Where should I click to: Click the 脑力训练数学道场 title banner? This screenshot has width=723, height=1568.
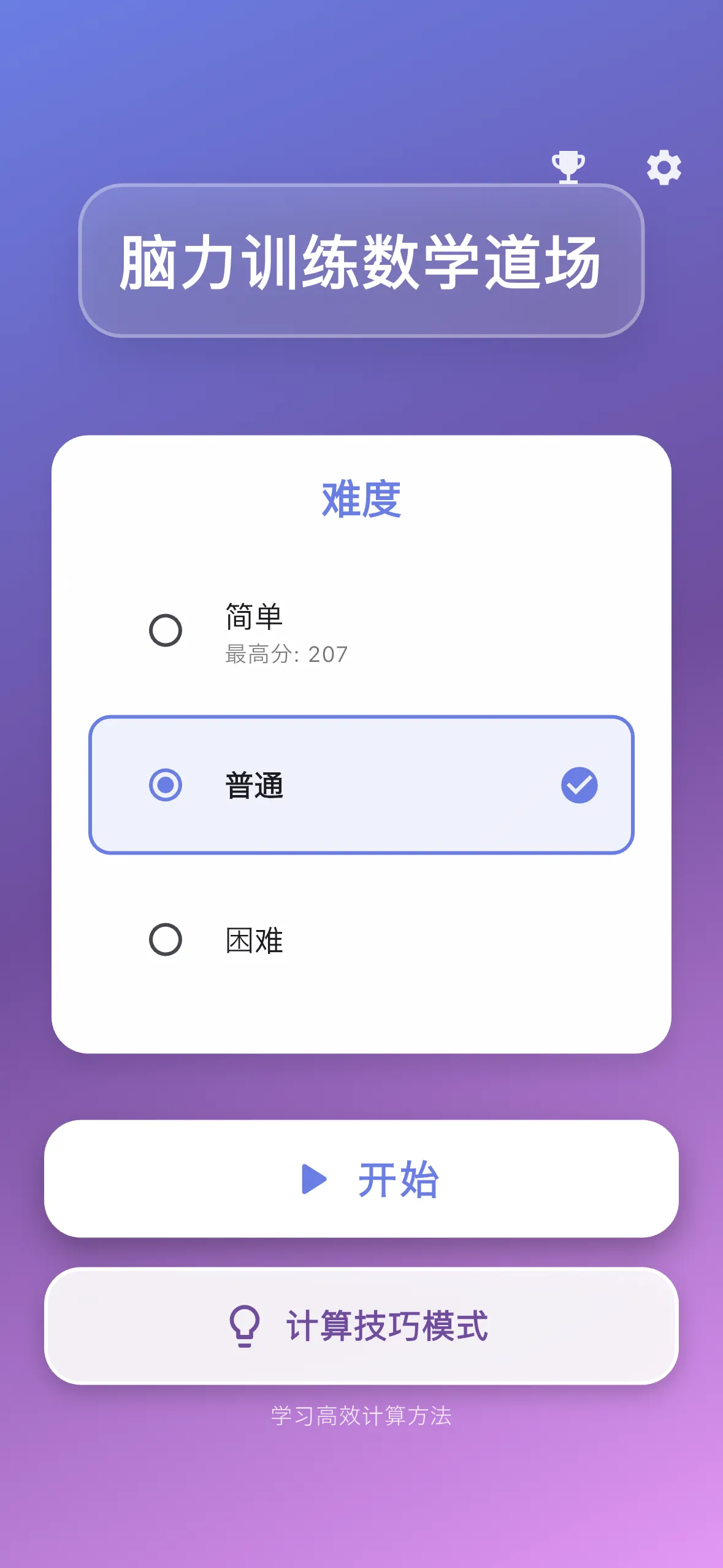(x=361, y=261)
